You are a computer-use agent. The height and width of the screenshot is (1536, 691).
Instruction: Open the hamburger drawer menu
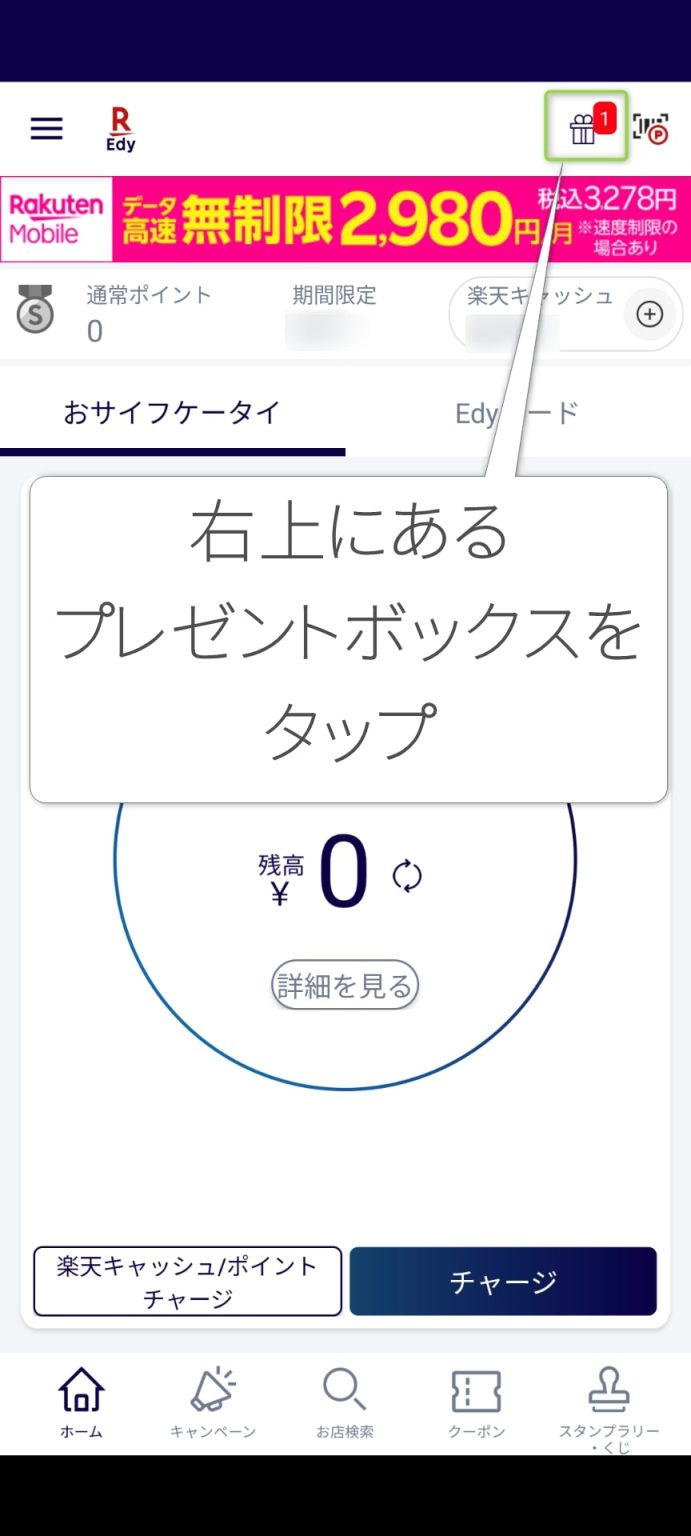46,128
